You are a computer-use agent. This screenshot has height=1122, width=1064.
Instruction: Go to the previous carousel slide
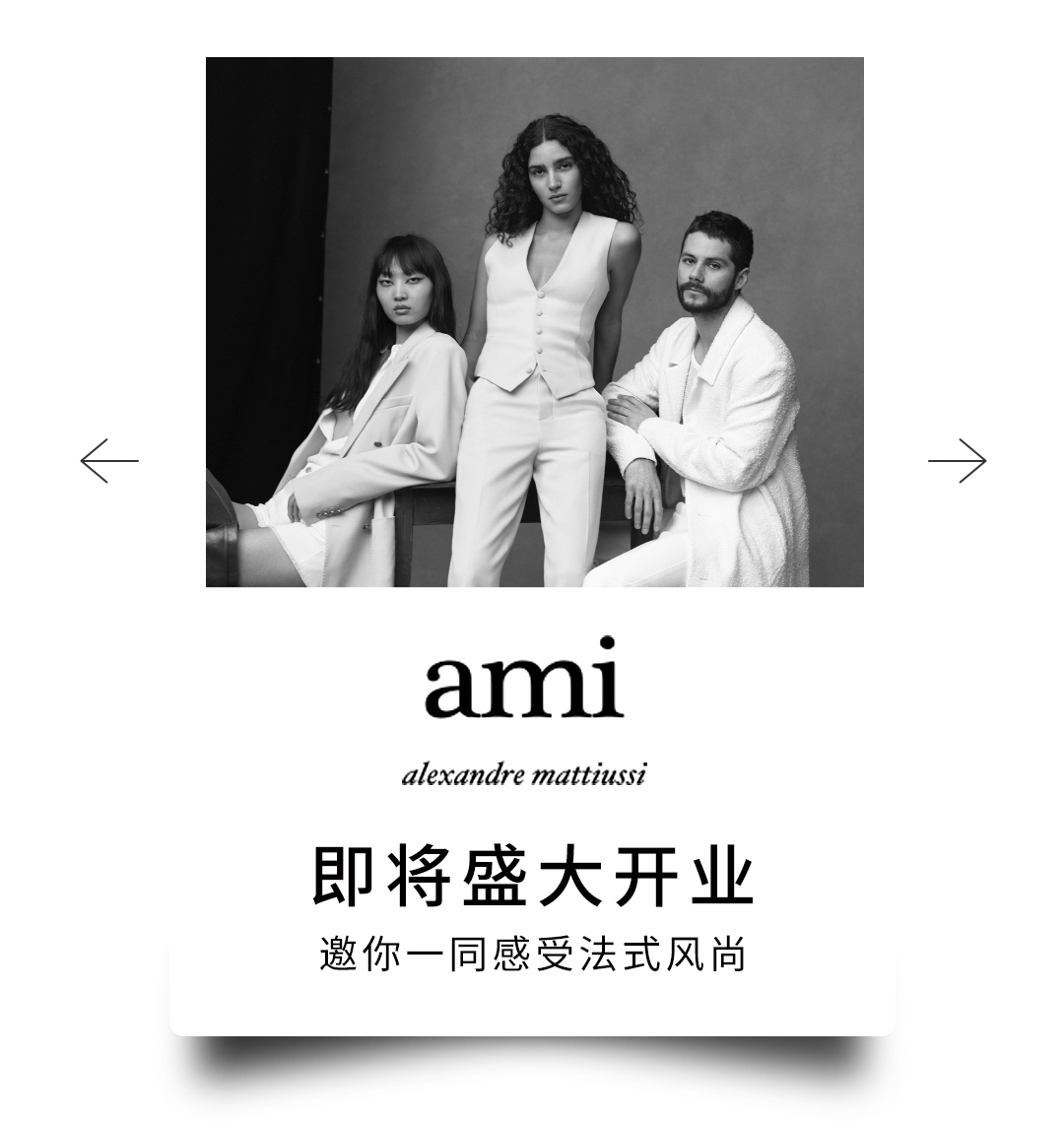point(108,461)
